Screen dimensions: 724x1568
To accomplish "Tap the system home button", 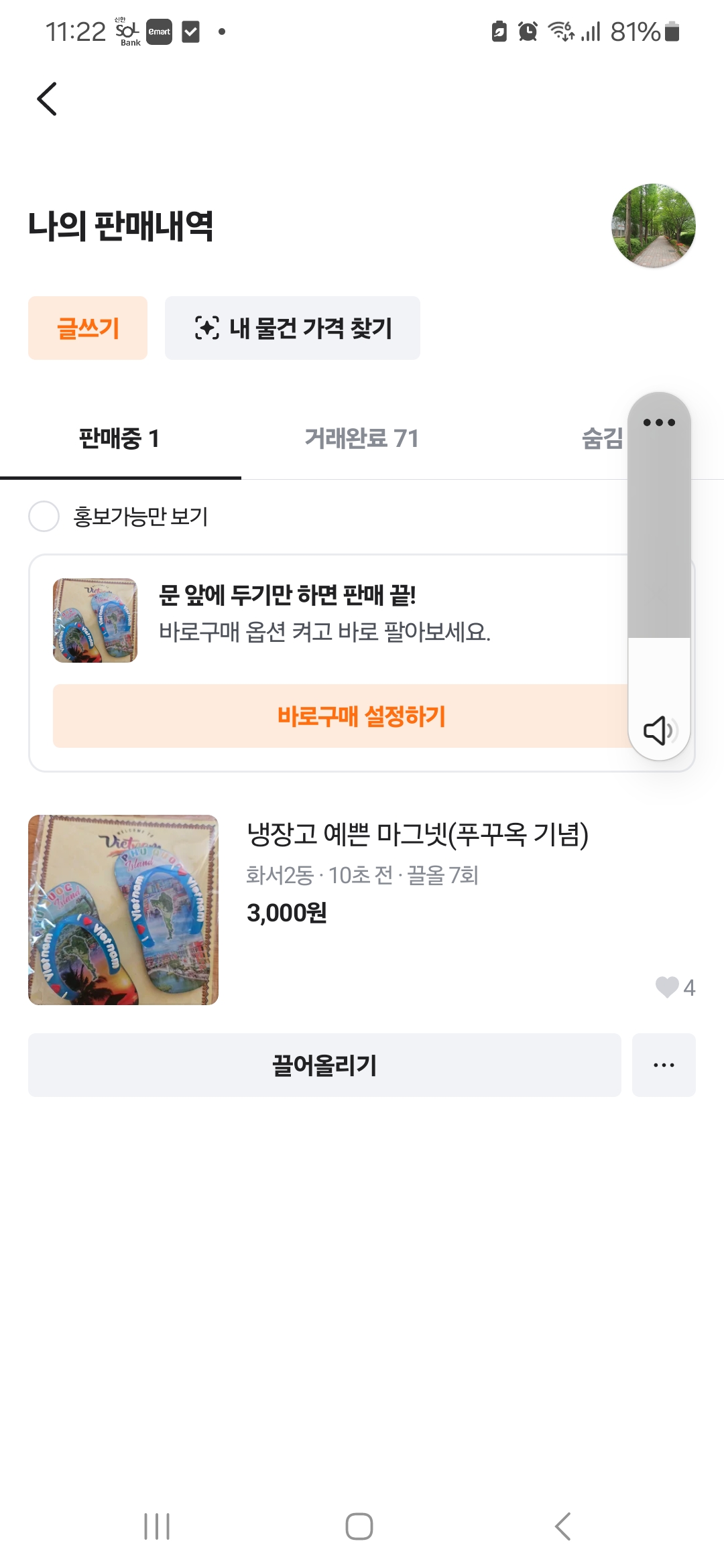I will tap(359, 1526).
